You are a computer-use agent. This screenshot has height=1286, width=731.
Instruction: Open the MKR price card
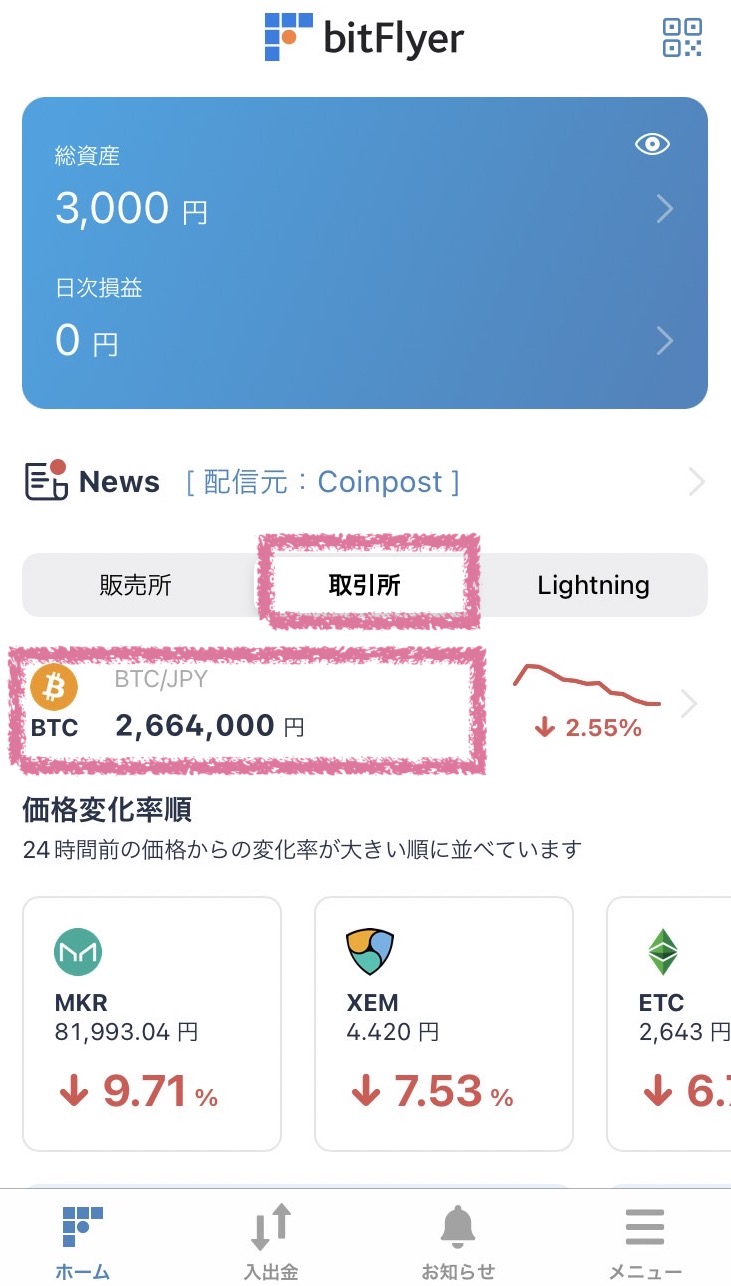click(152, 1024)
